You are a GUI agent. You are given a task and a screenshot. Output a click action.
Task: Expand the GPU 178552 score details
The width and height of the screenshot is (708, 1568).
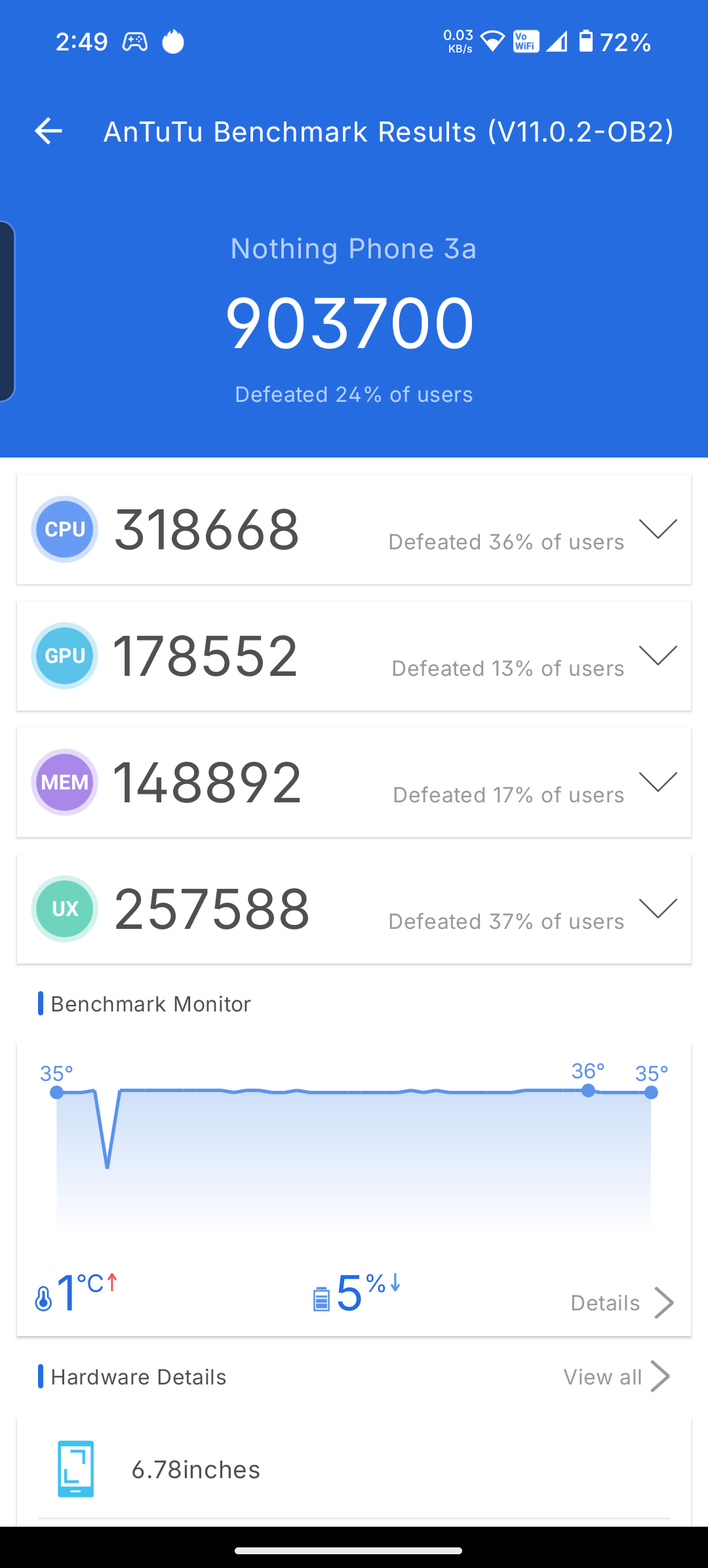tap(658, 656)
